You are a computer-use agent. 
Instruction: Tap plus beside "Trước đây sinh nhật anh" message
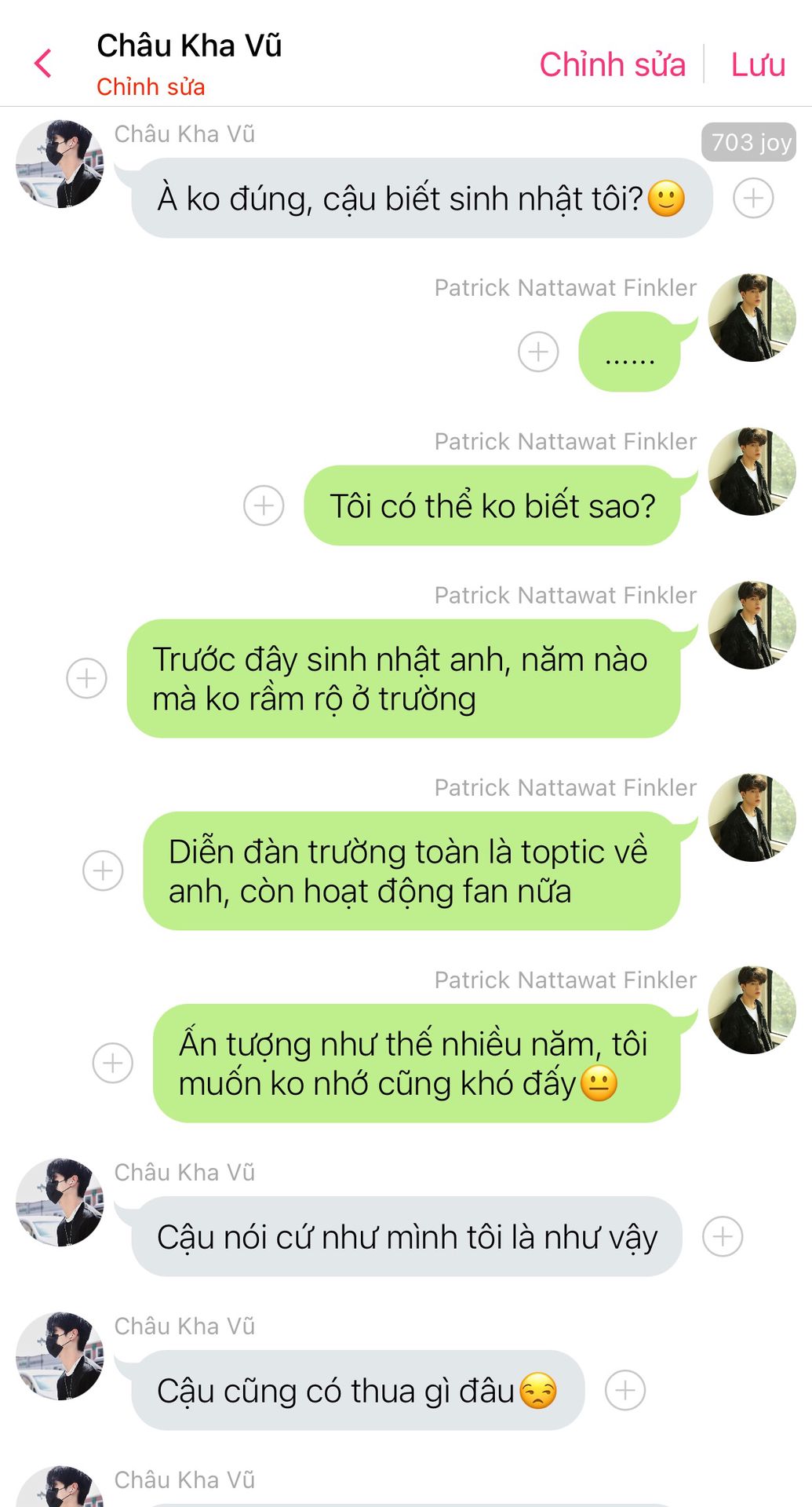86,678
